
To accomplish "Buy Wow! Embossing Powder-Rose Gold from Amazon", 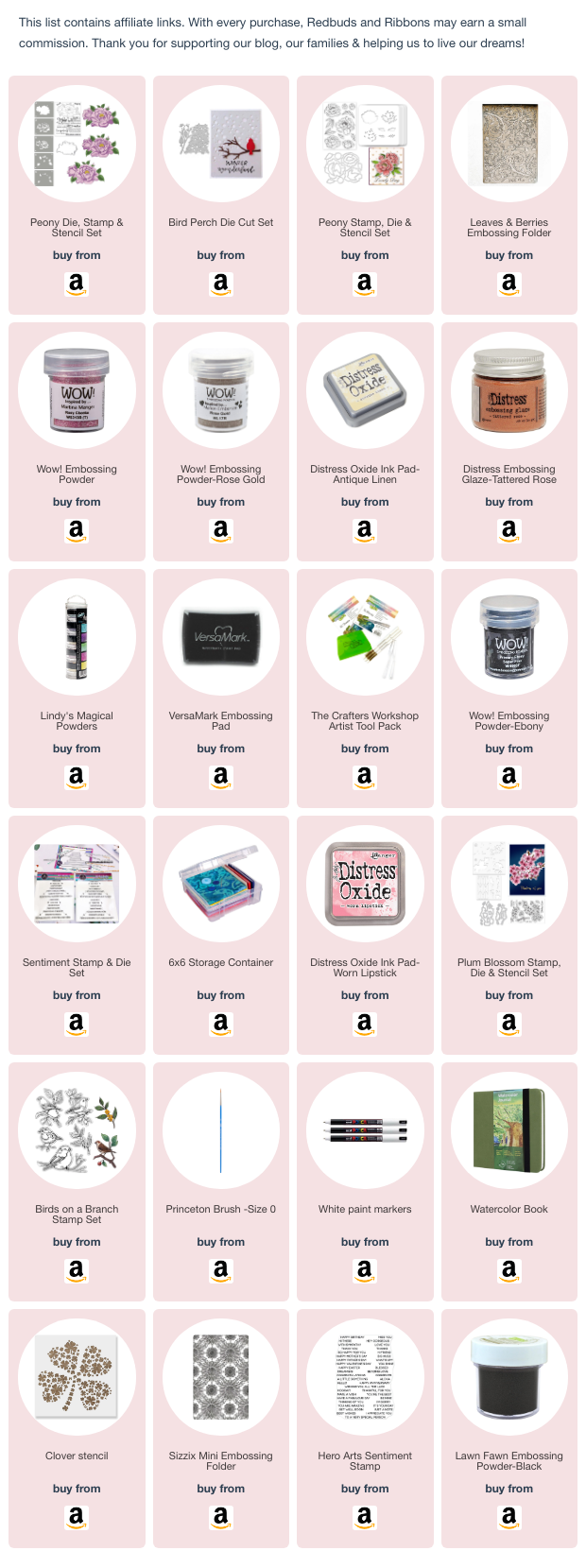I will point(220,530).
